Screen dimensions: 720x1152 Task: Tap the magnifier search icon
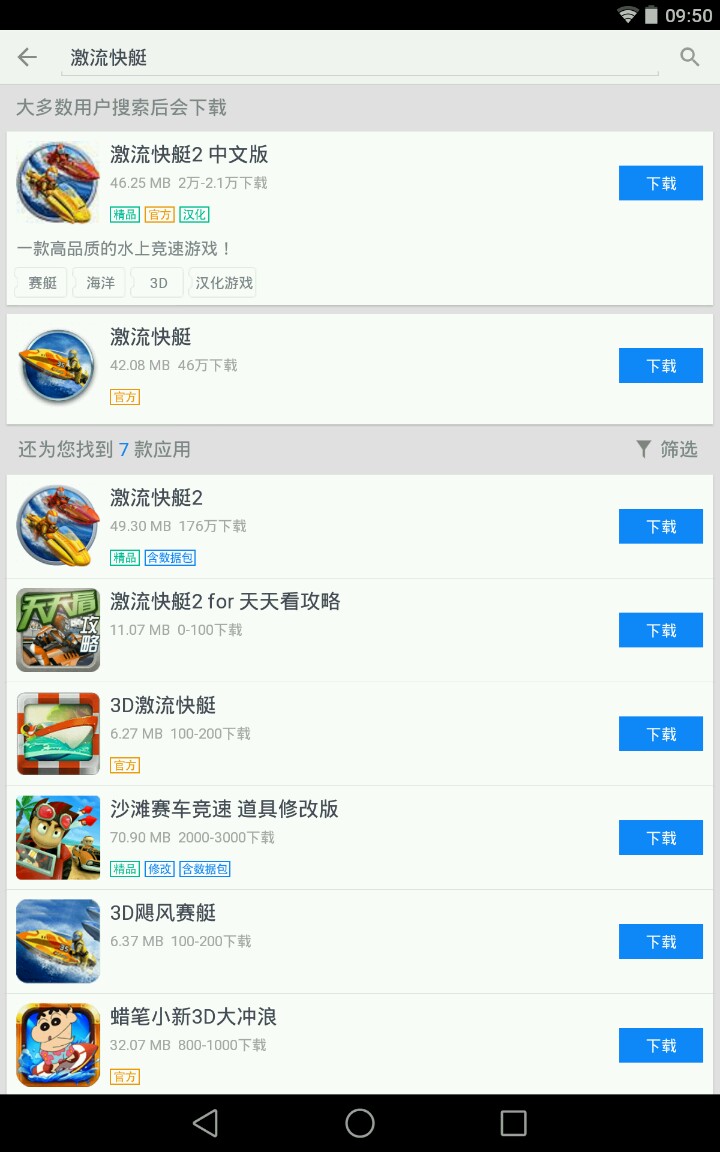coord(689,57)
